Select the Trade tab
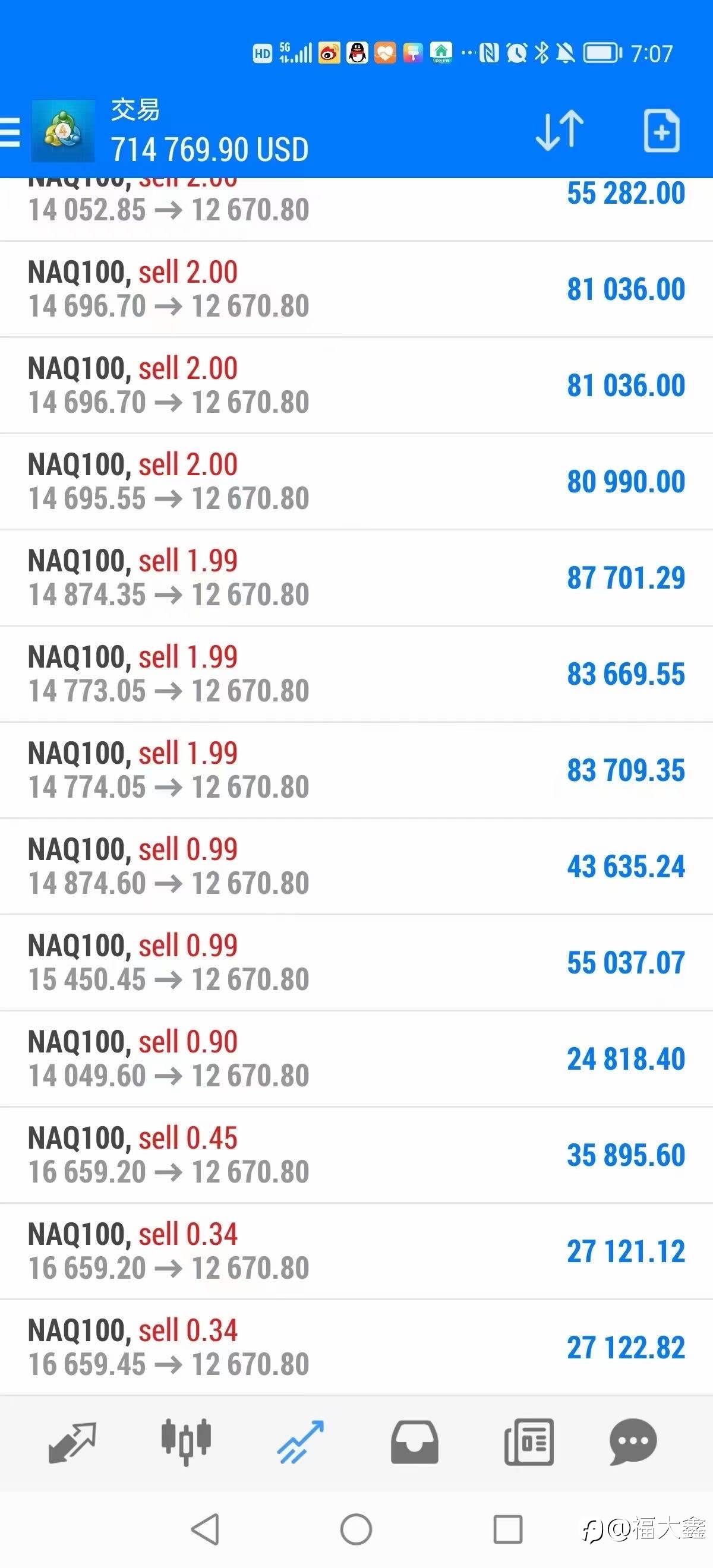713x1568 pixels. [301, 1441]
